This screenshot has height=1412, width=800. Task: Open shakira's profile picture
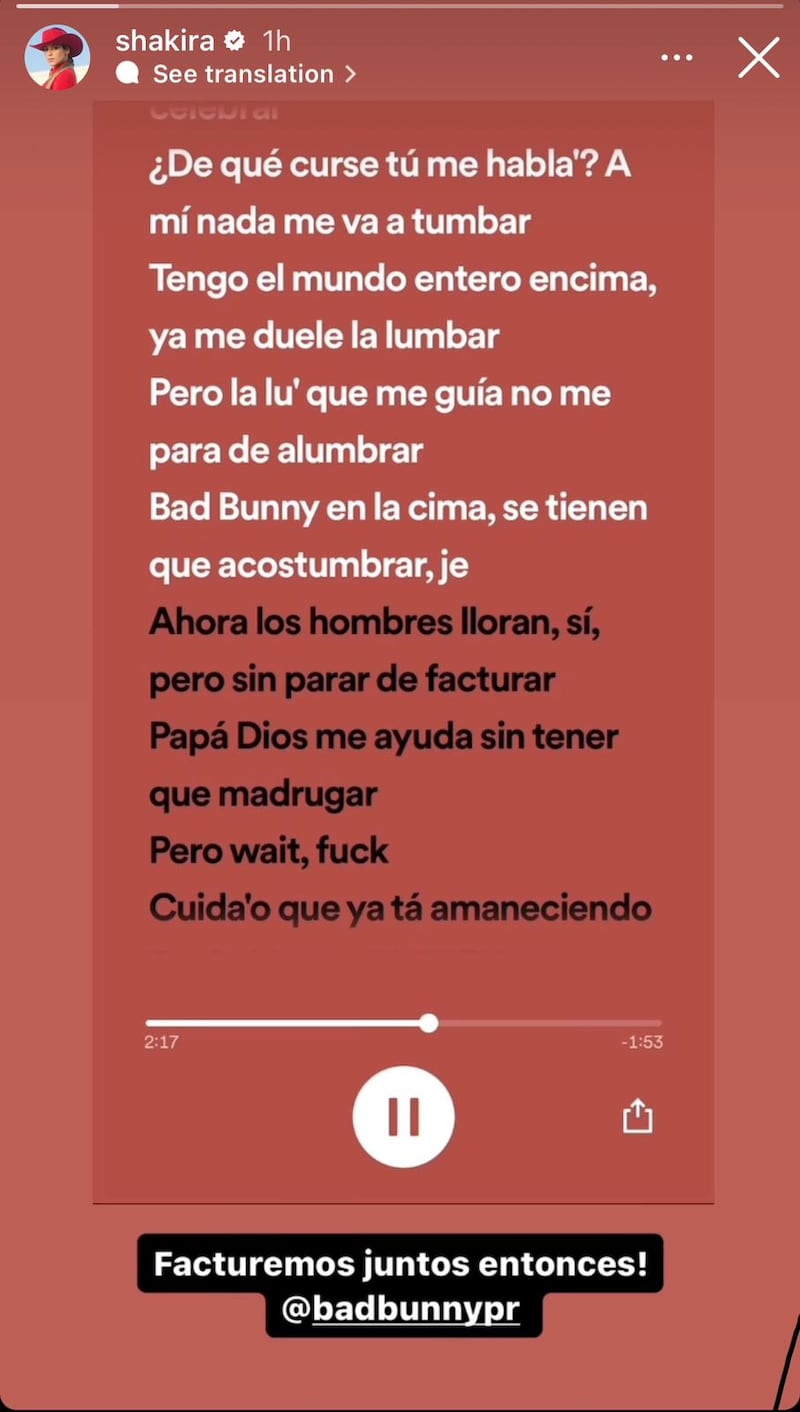click(57, 57)
